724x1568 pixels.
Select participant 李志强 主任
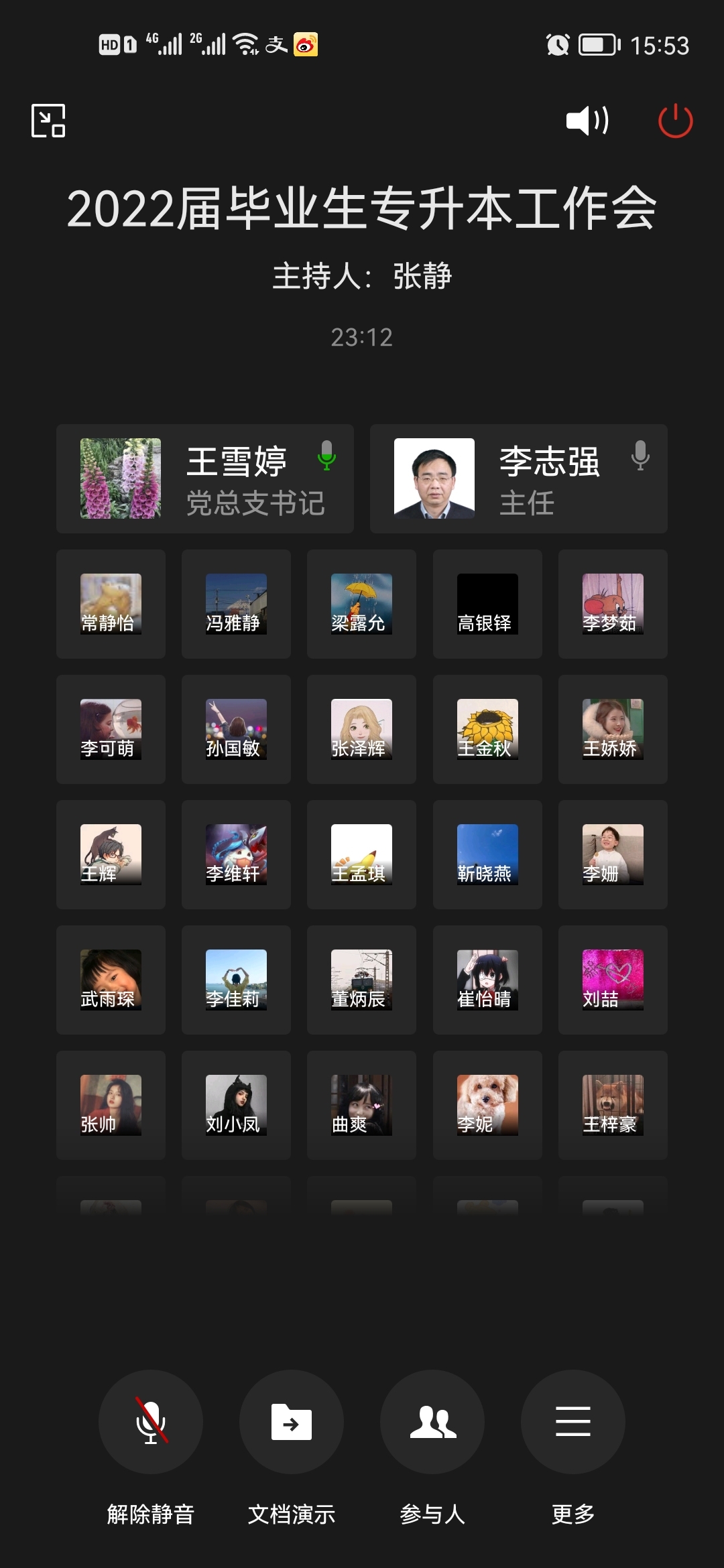pos(518,478)
